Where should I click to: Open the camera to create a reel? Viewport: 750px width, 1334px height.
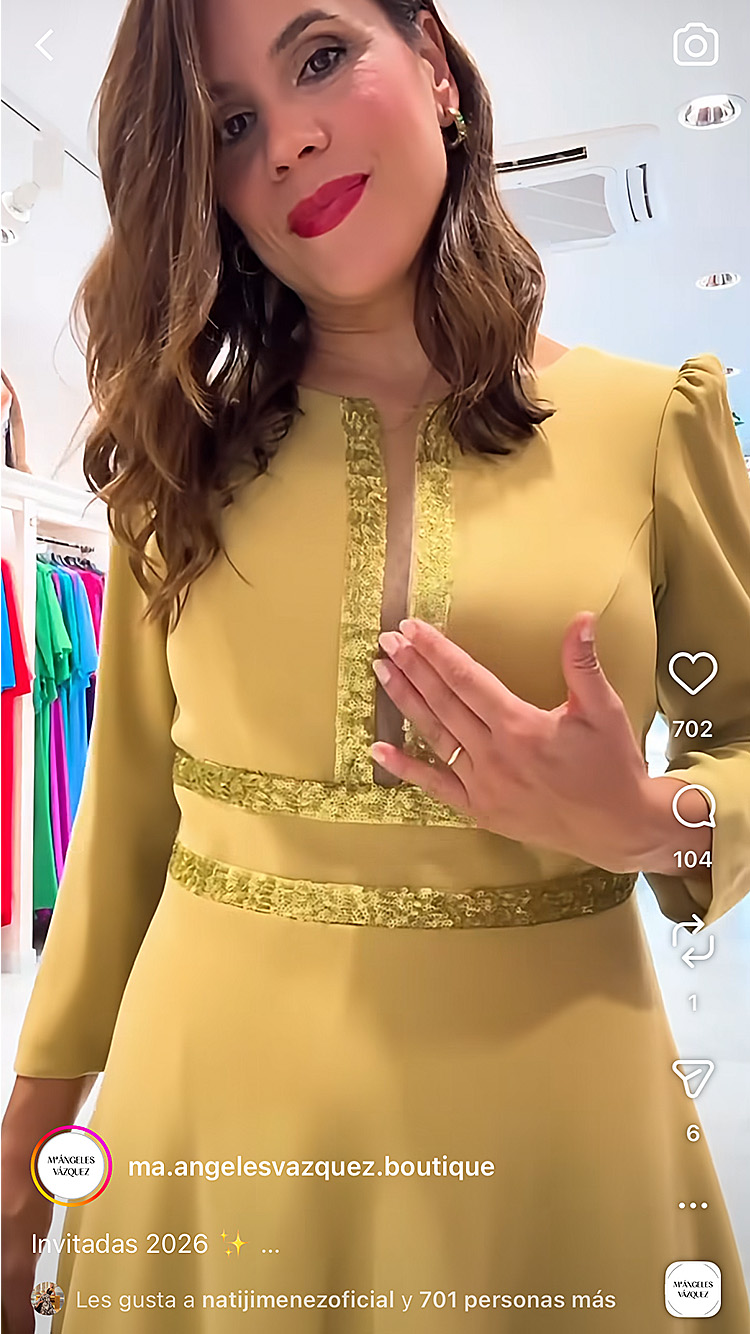point(695,45)
